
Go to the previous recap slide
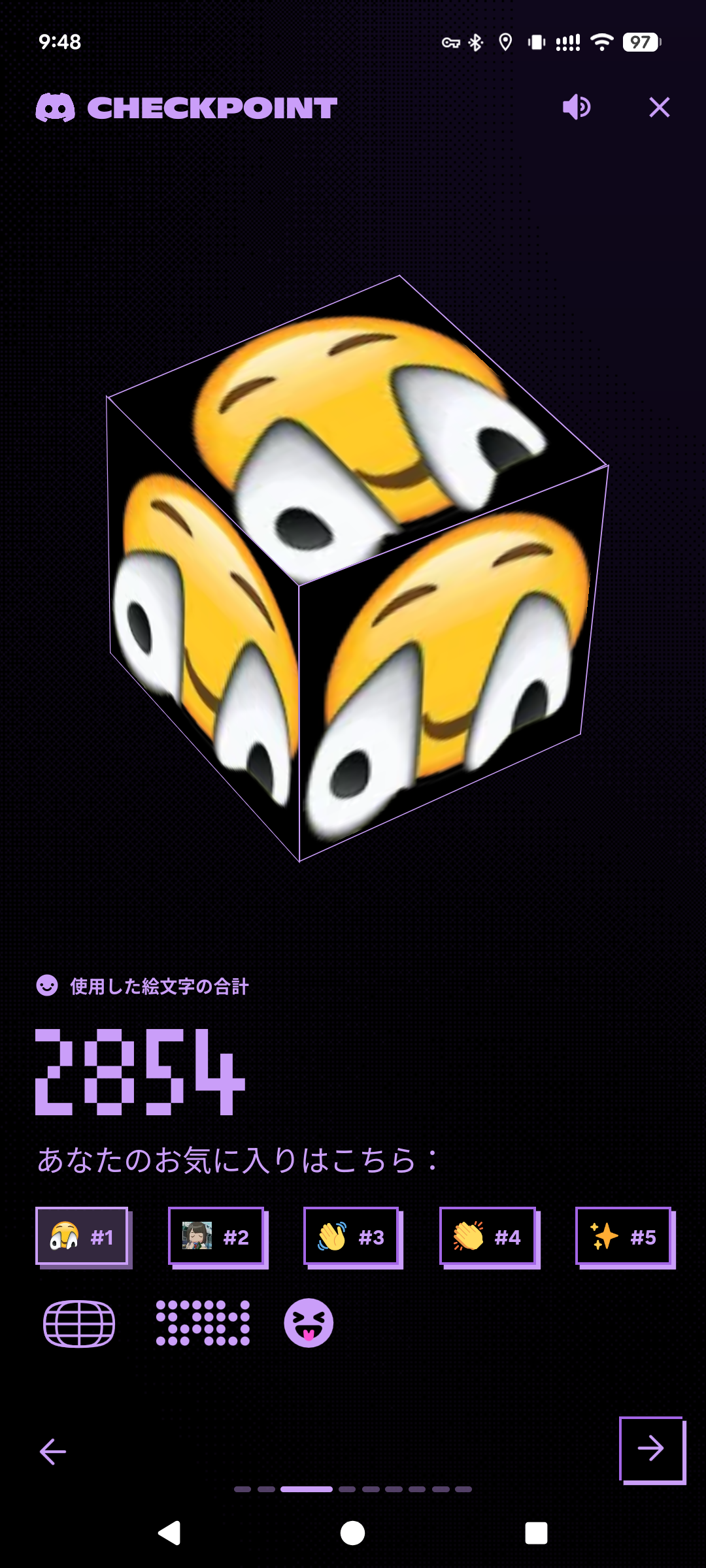click(x=53, y=1452)
